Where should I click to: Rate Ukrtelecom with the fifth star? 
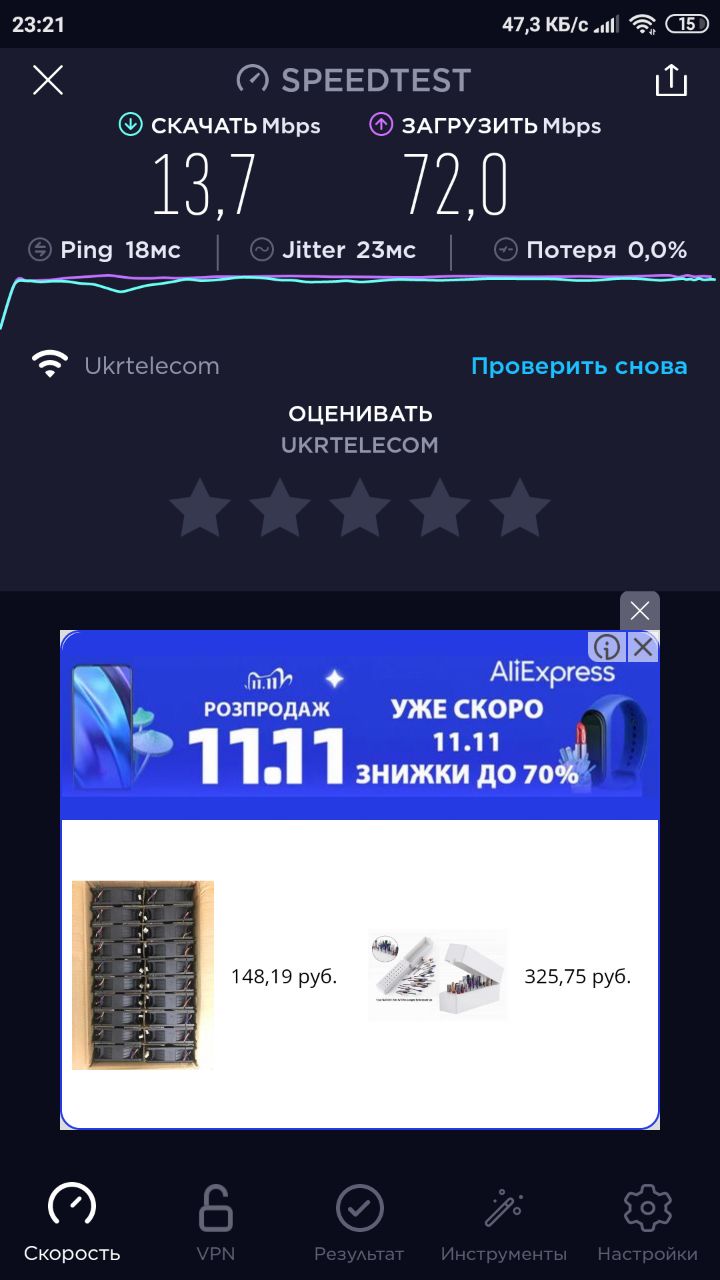pyautogui.click(x=520, y=508)
